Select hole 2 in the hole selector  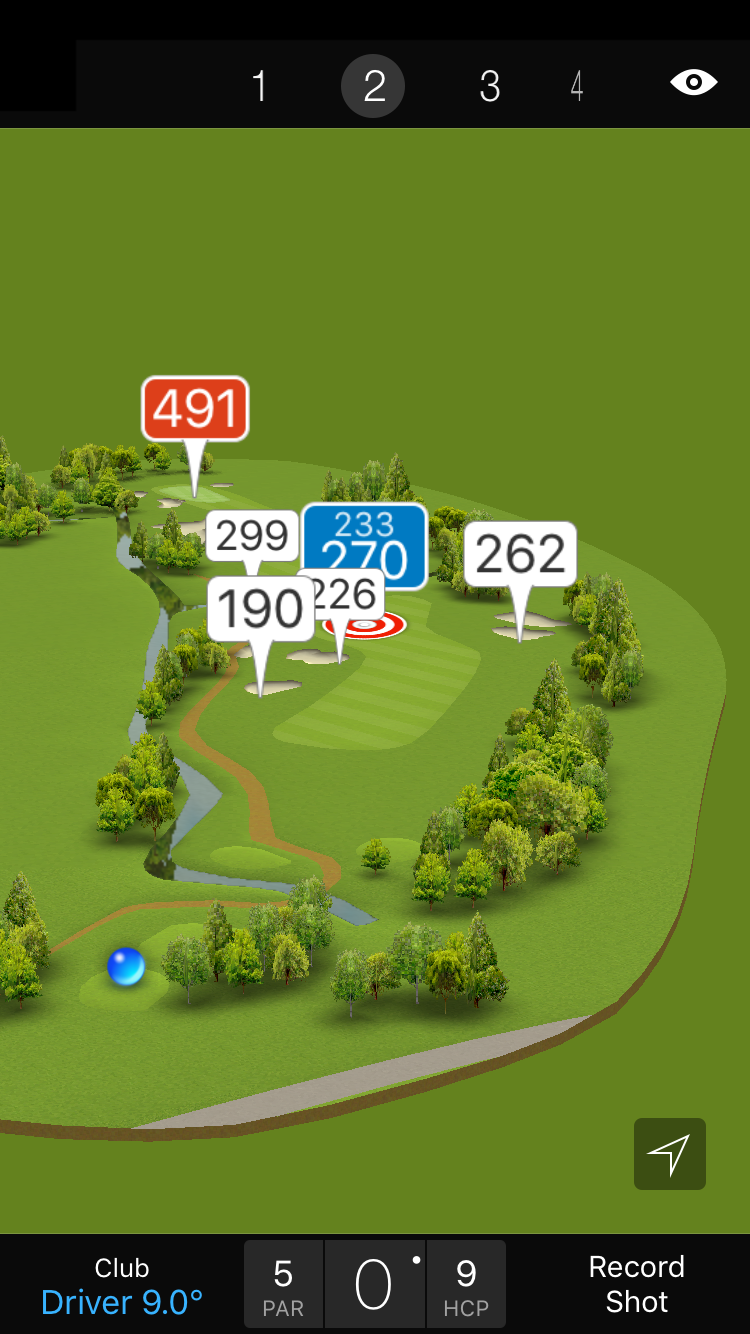tap(373, 86)
